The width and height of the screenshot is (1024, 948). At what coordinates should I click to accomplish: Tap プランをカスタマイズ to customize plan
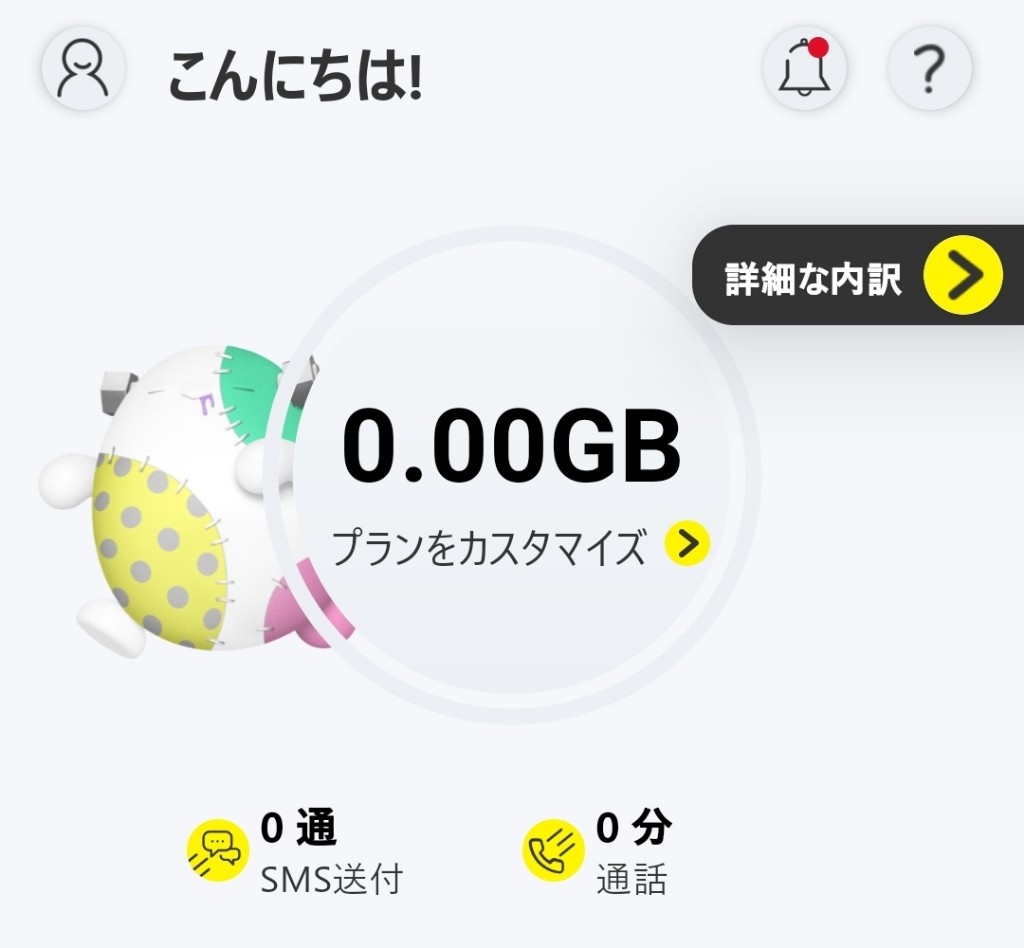520,546
